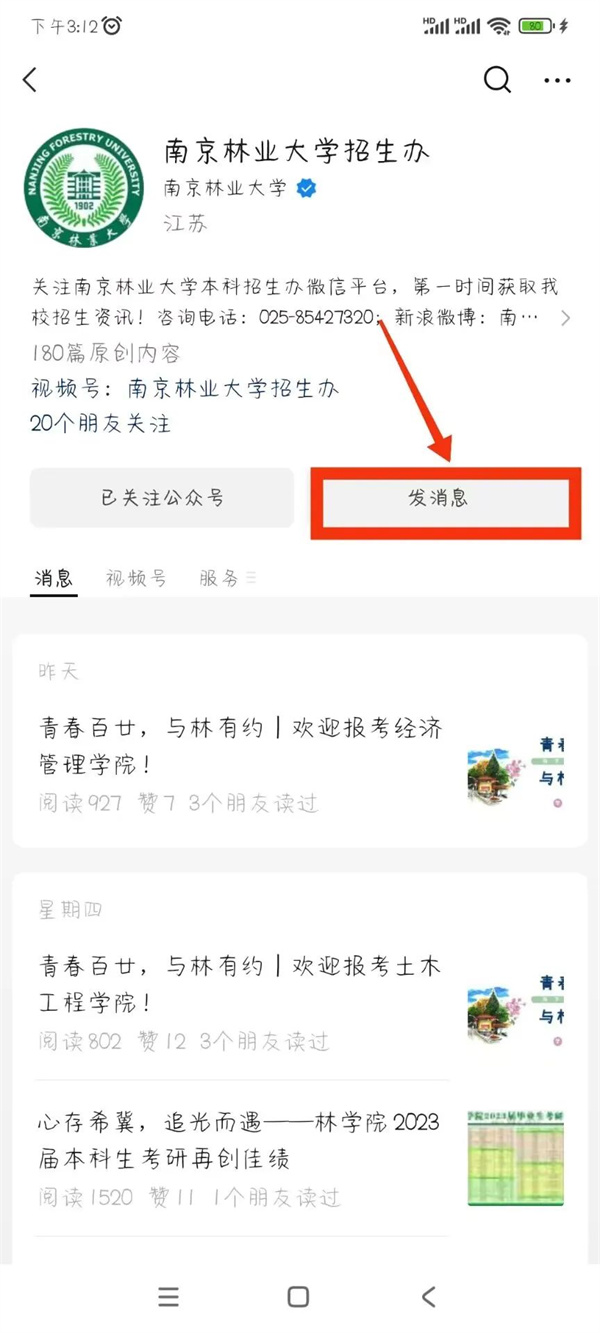Expand the account description chevron
The image size is (600, 1333).
click(x=566, y=318)
